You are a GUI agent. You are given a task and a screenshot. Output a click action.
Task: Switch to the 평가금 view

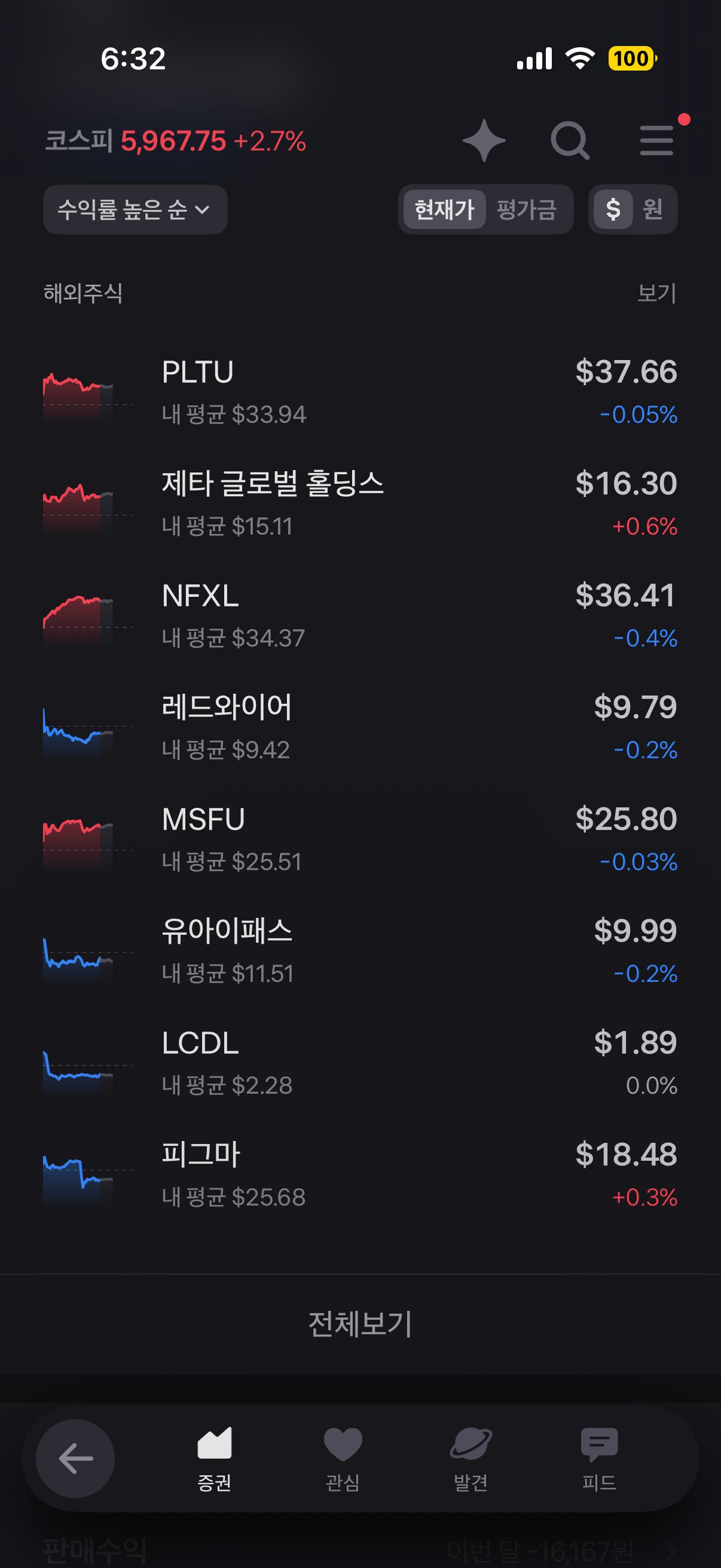click(526, 210)
